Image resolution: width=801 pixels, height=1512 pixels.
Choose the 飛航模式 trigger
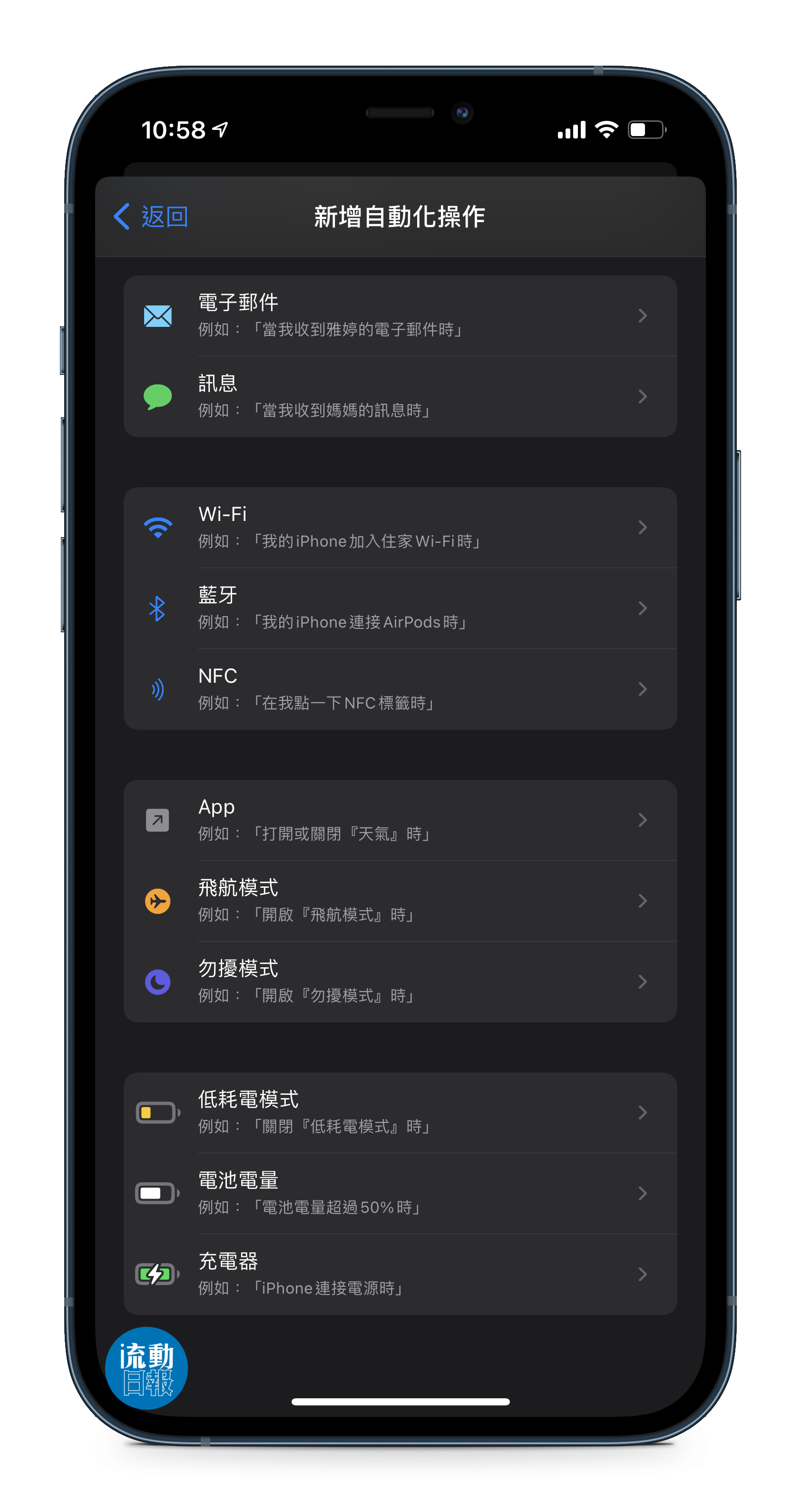pyautogui.click(x=400, y=901)
